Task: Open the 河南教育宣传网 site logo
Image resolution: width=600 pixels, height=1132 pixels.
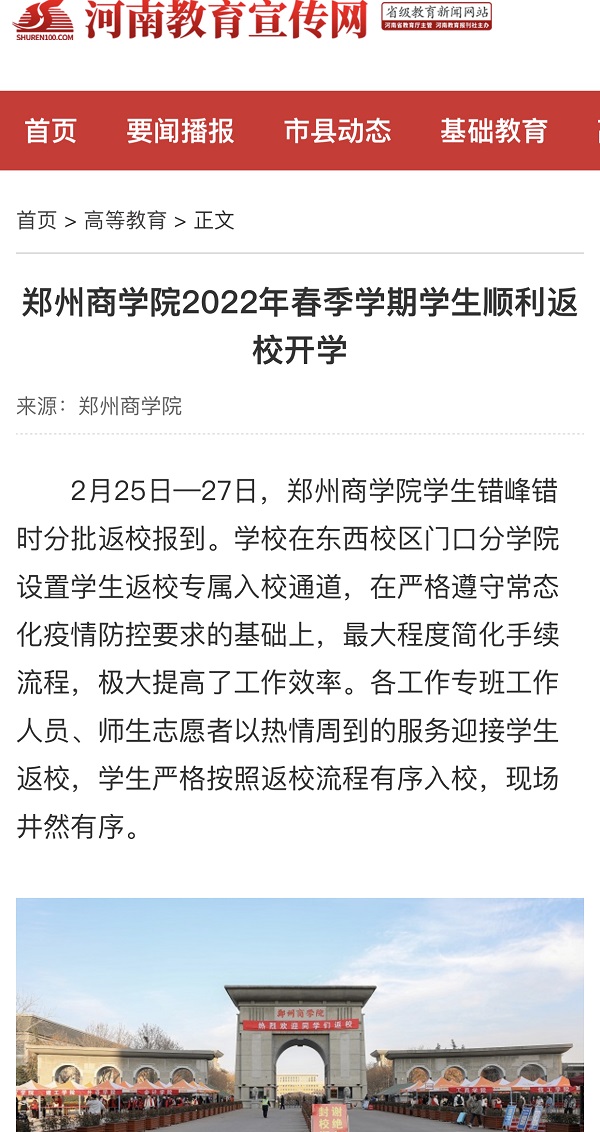Action: pos(190,20)
